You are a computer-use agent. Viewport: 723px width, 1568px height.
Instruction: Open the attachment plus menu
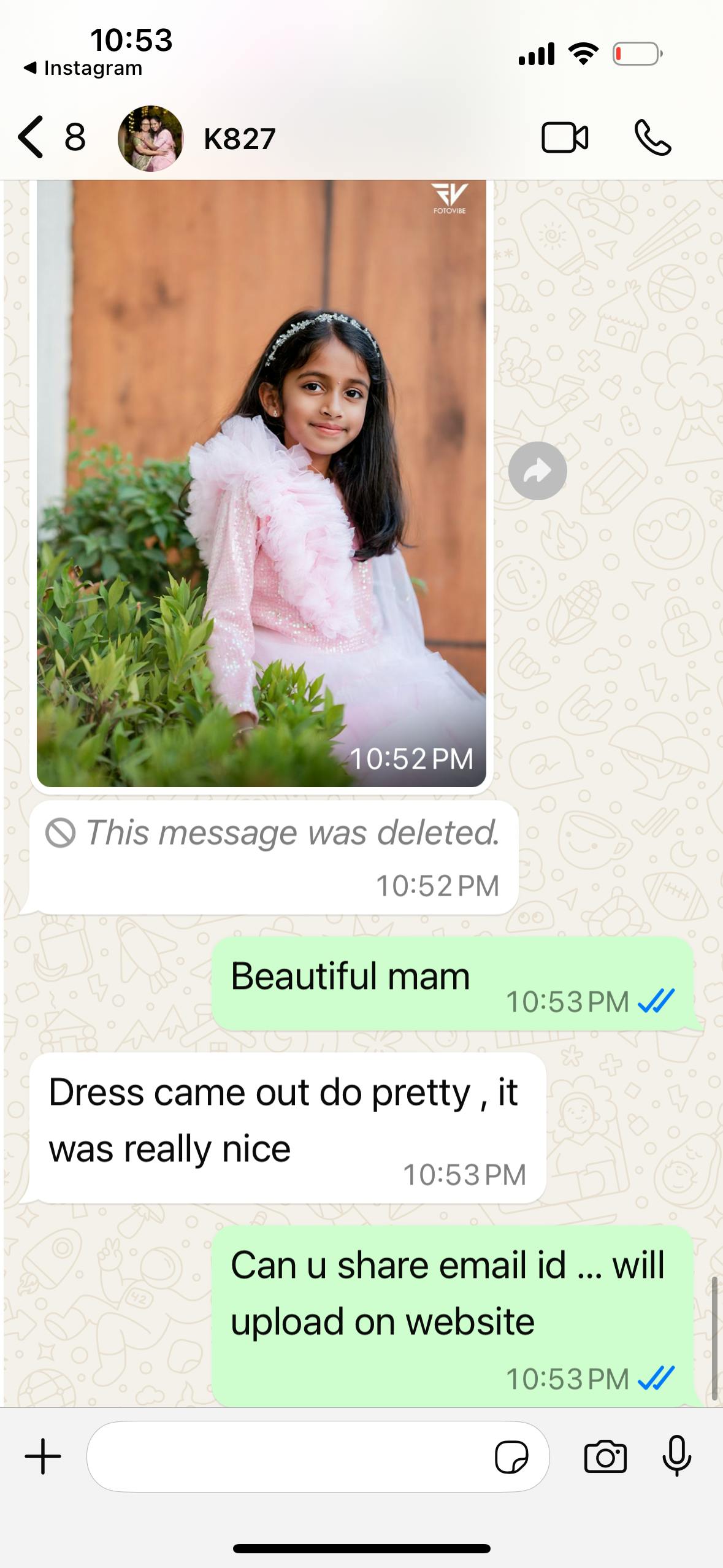(x=43, y=1456)
